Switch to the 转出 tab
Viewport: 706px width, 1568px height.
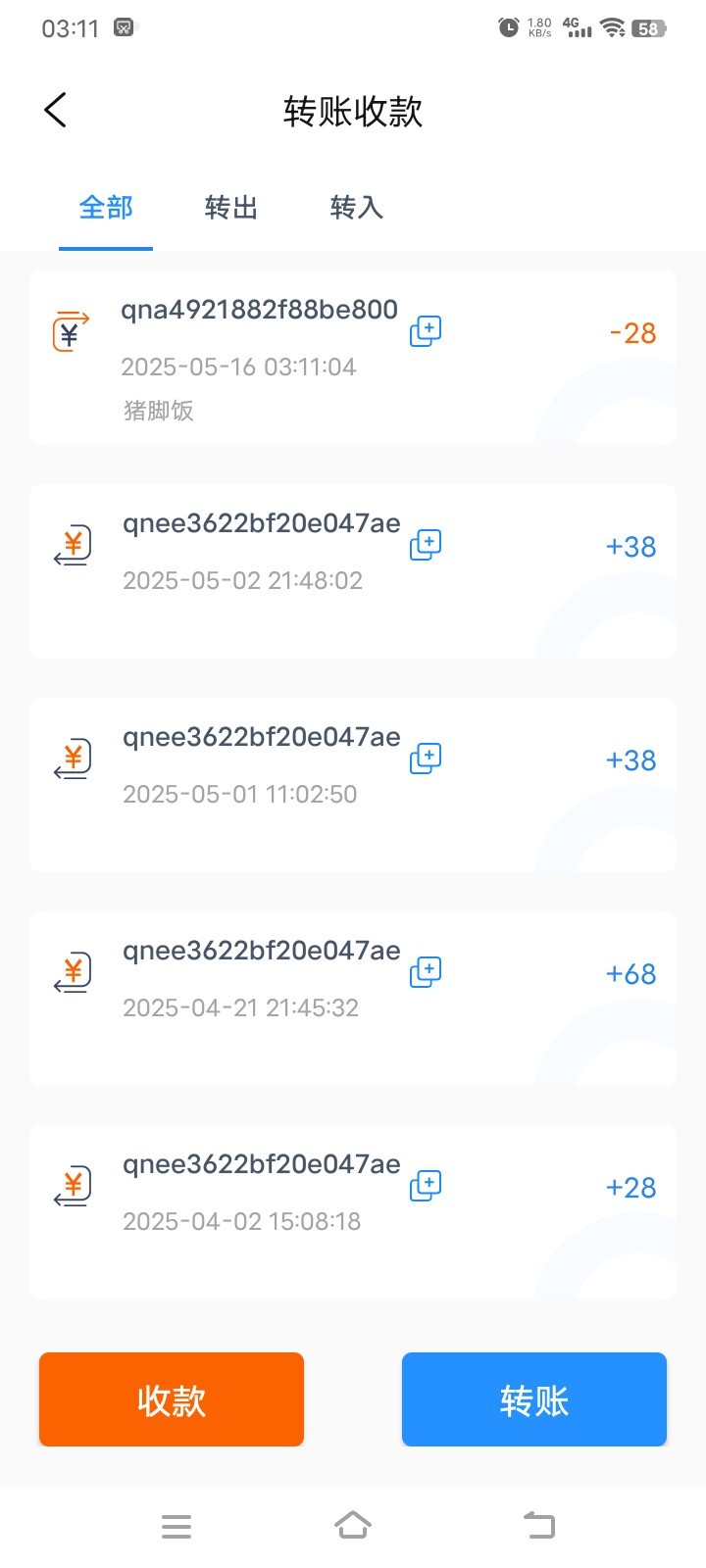(231, 208)
